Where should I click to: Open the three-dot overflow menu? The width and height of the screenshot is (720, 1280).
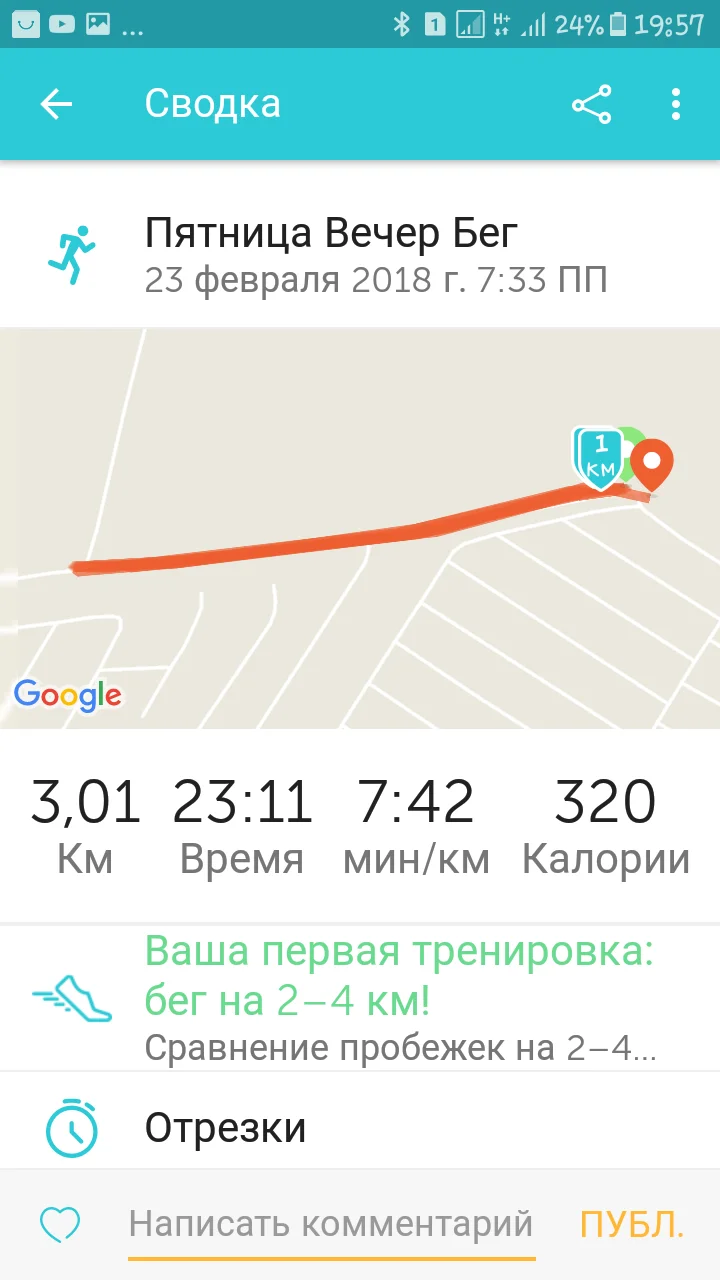pos(676,104)
